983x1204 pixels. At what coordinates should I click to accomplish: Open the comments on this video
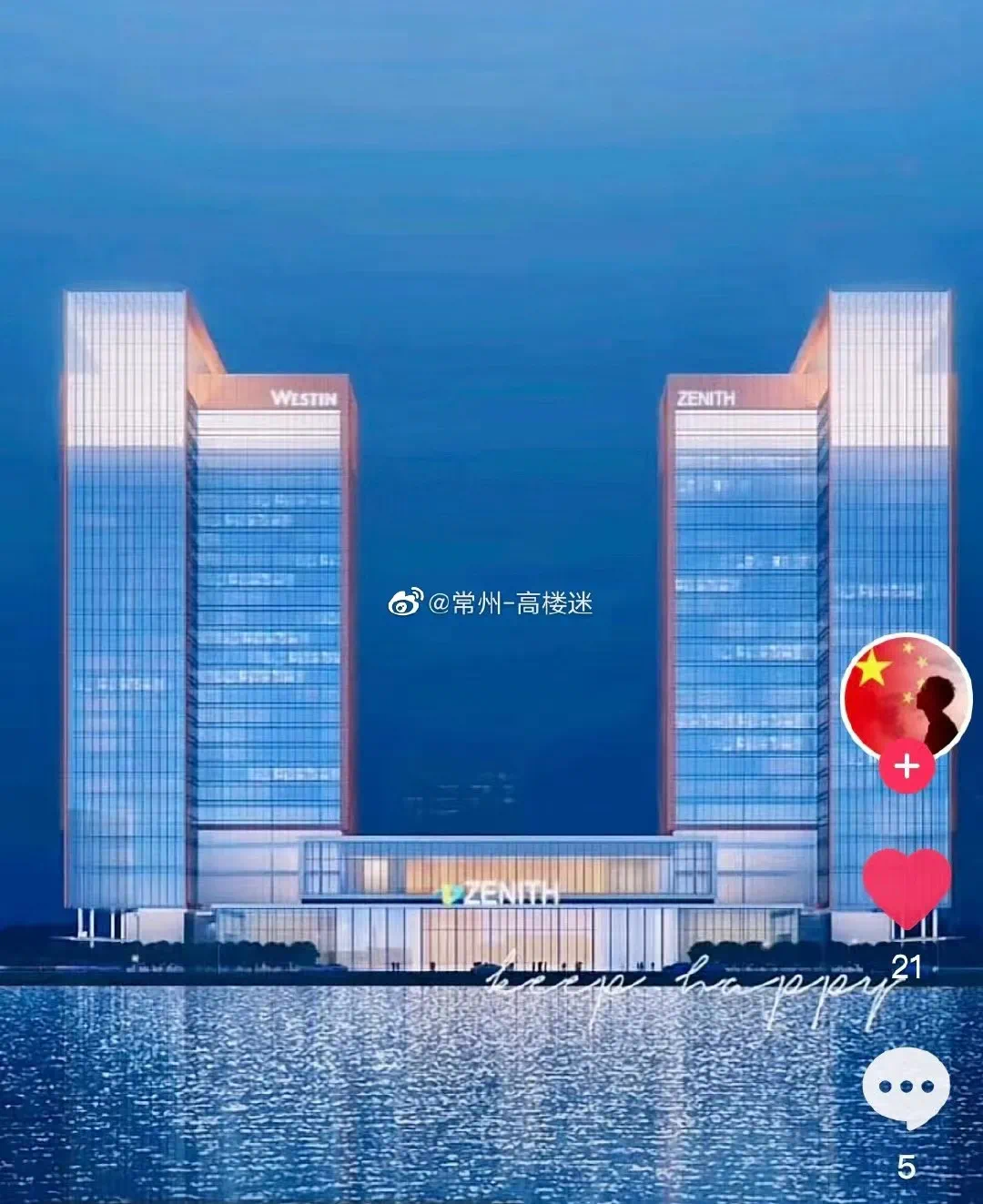(x=906, y=1087)
